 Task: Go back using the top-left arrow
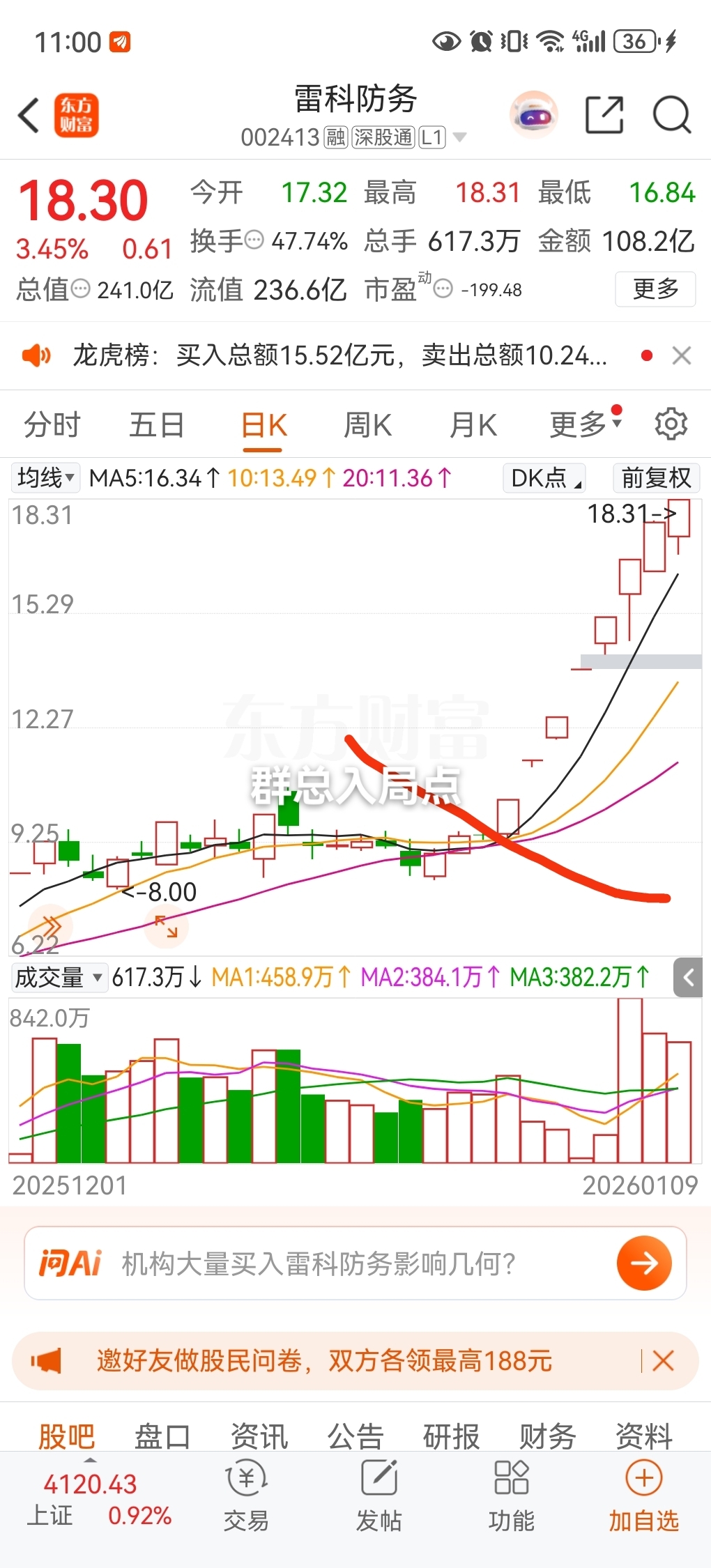tap(29, 115)
